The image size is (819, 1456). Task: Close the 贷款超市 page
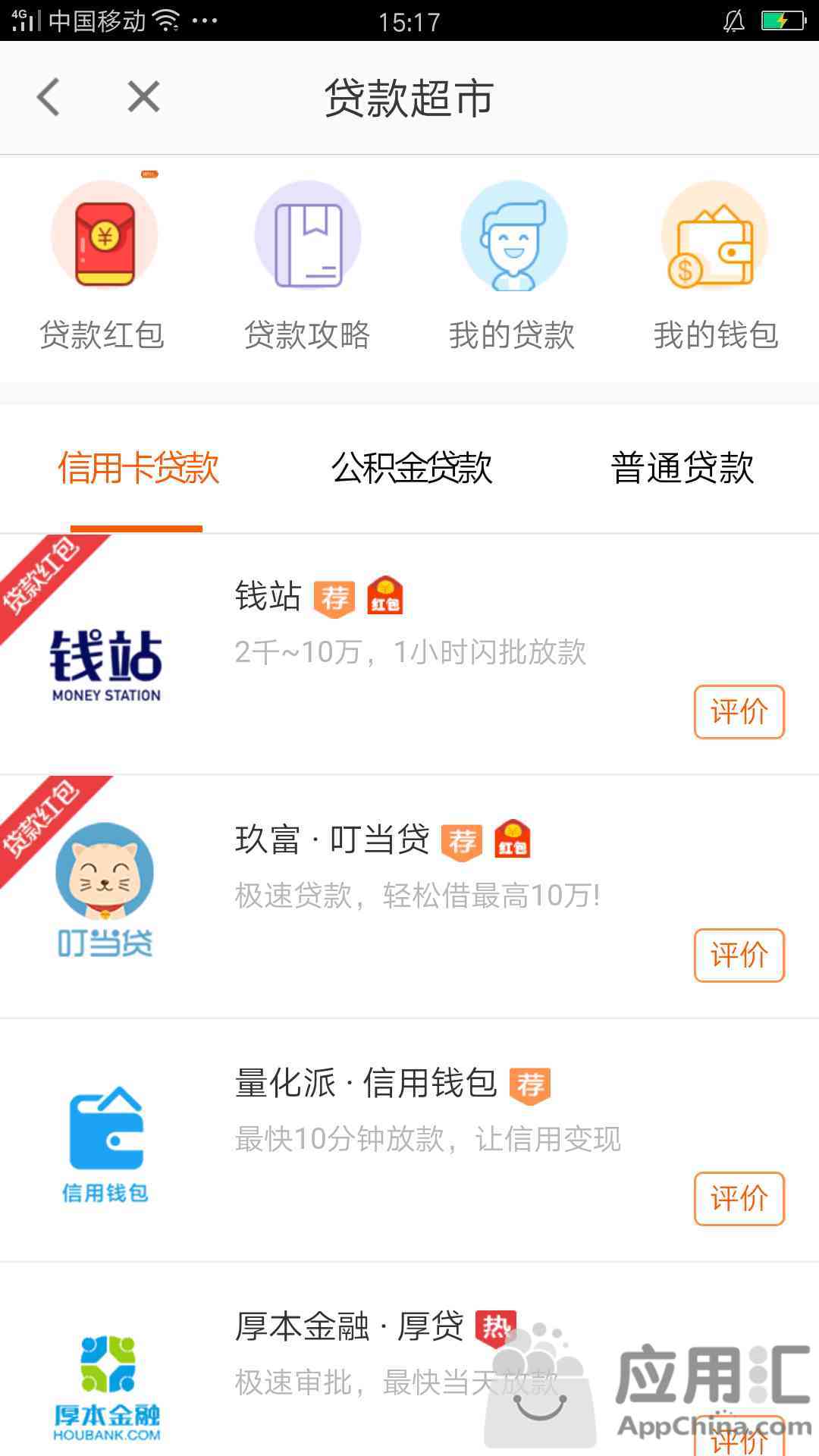[x=143, y=98]
